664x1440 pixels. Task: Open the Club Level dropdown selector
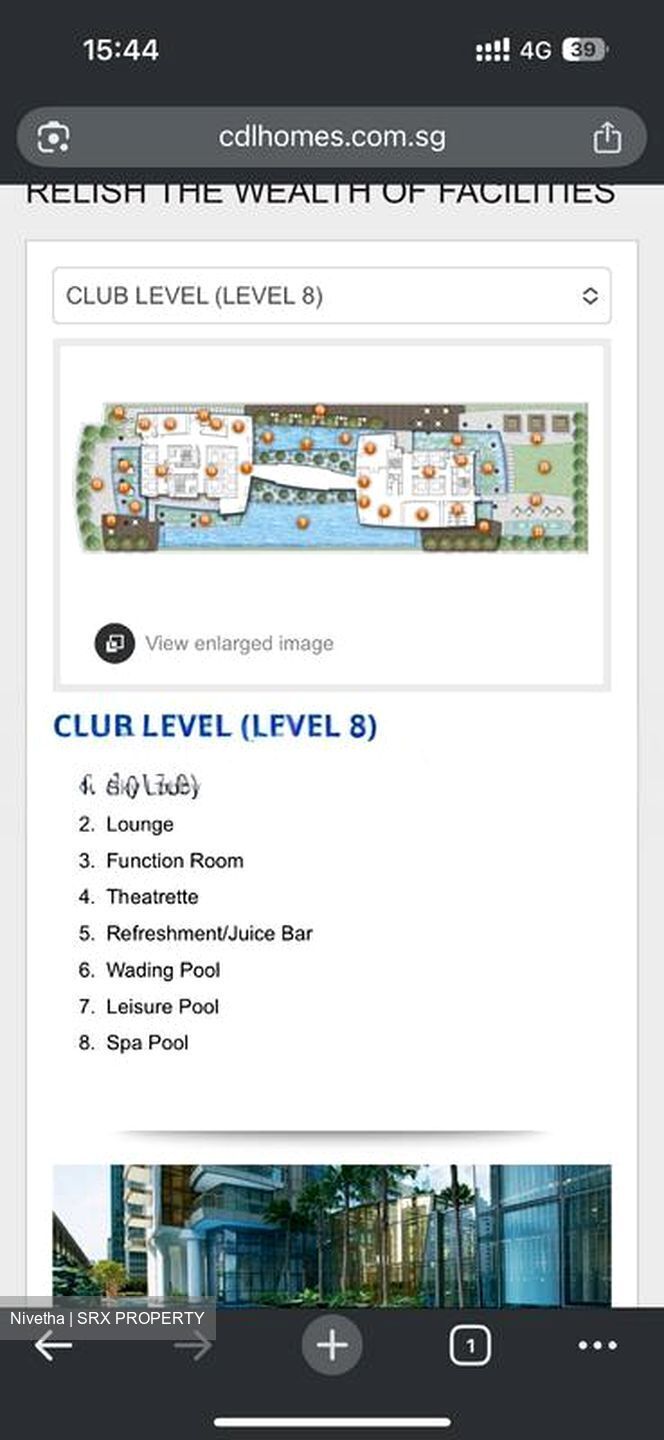pos(331,296)
